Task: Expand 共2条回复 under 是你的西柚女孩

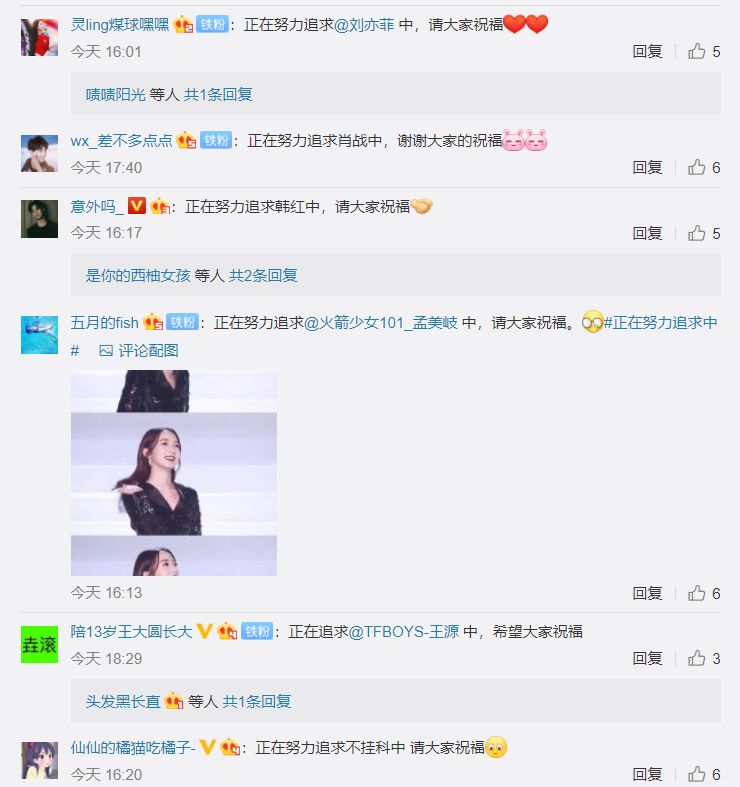Action: point(263,275)
